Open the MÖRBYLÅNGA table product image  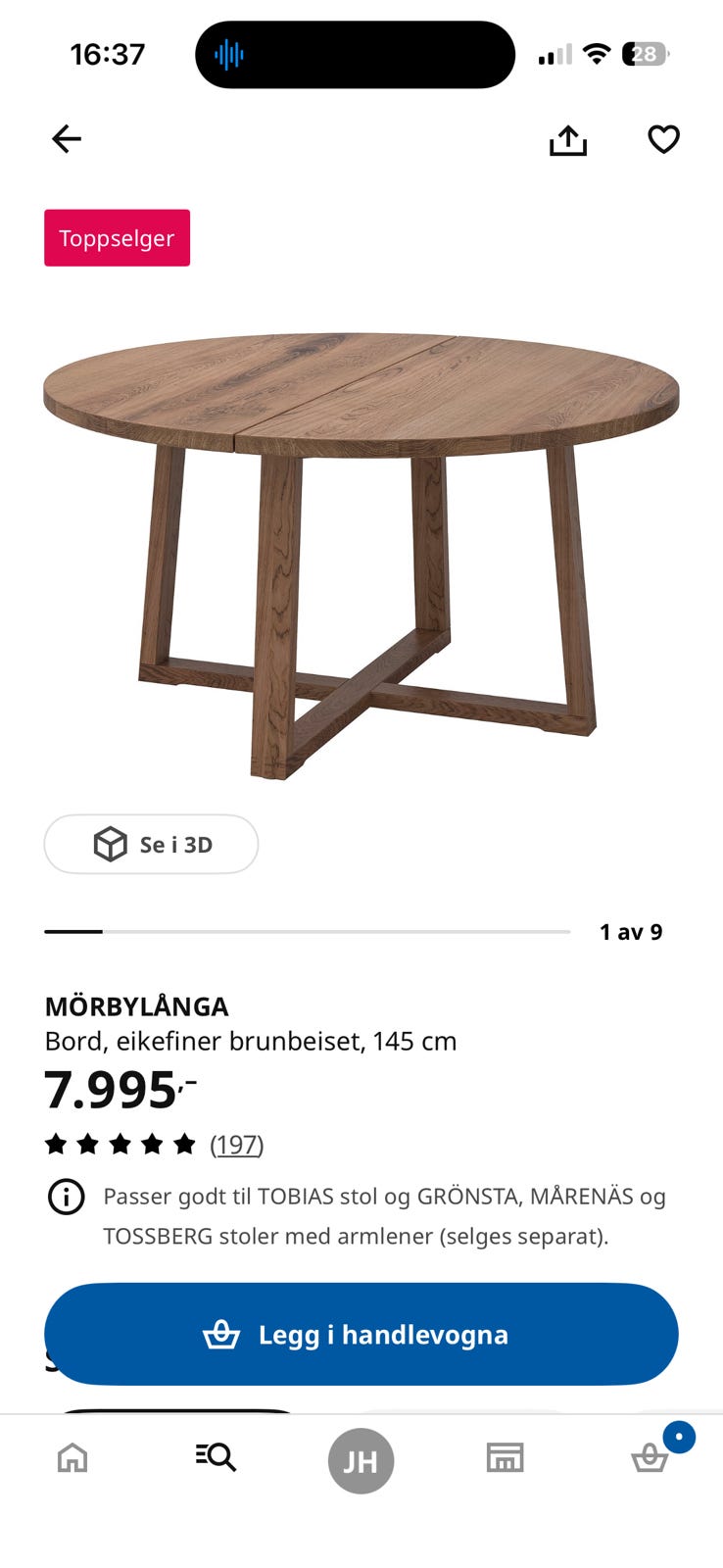coord(361,556)
